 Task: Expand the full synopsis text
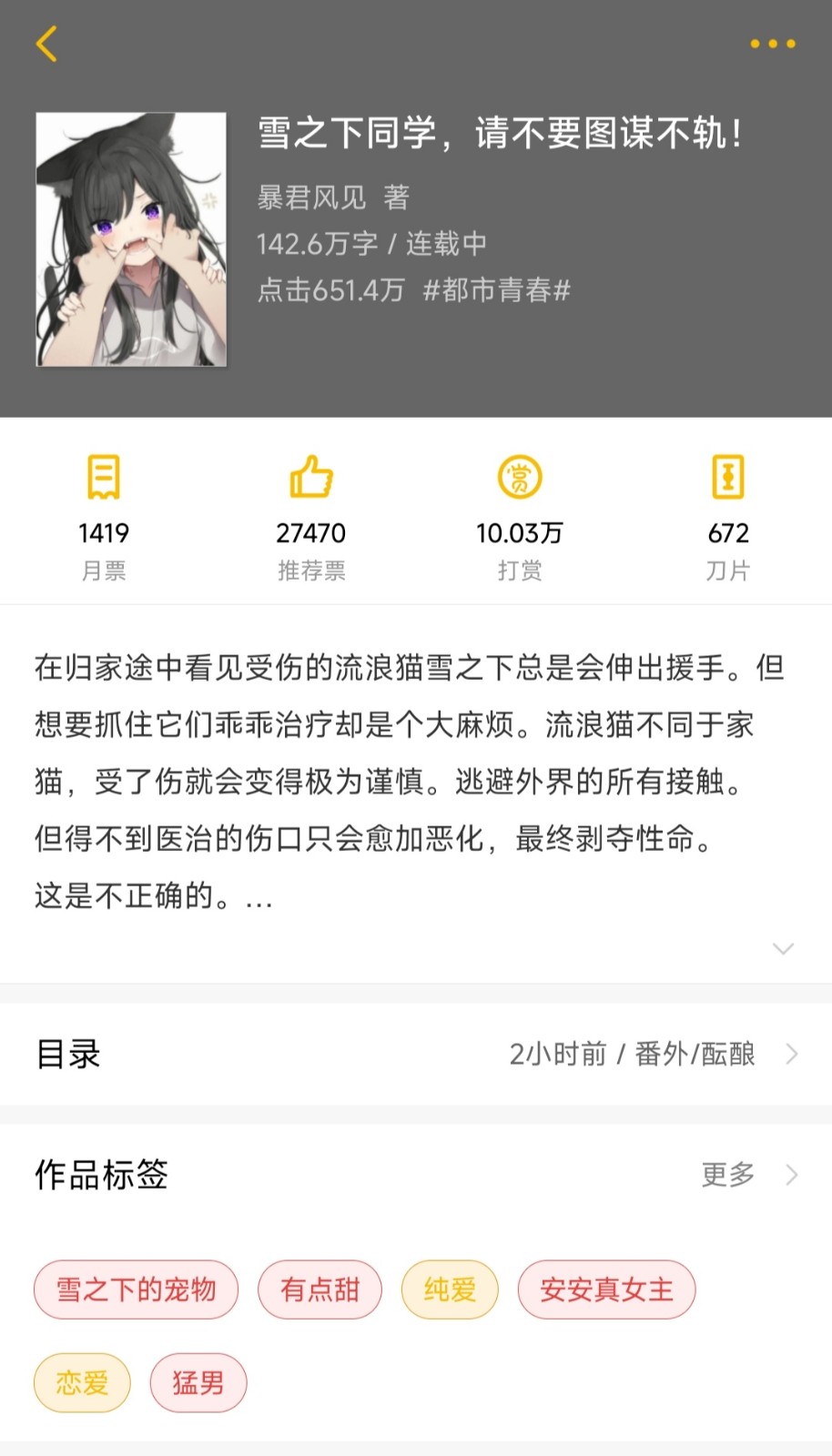(x=783, y=949)
